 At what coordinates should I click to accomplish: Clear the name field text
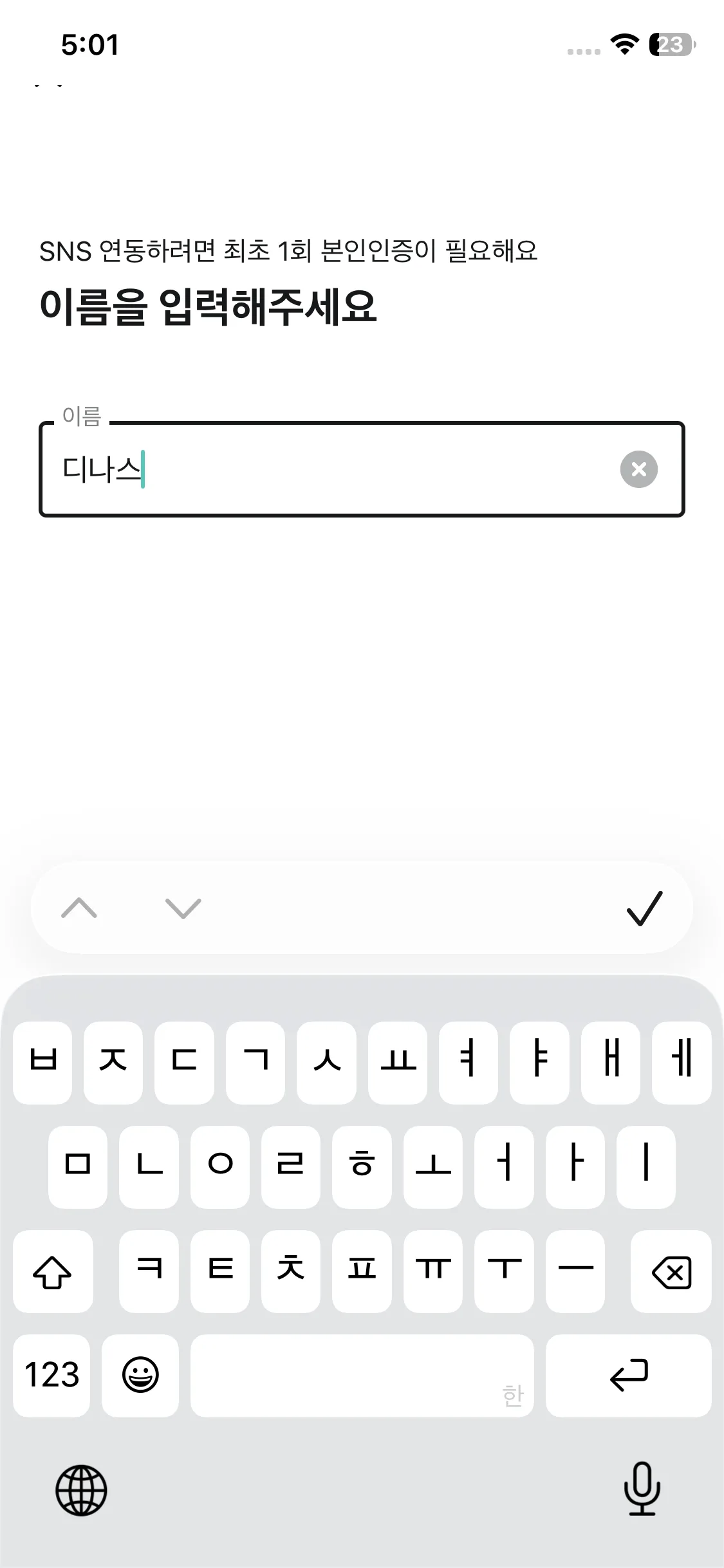638,469
